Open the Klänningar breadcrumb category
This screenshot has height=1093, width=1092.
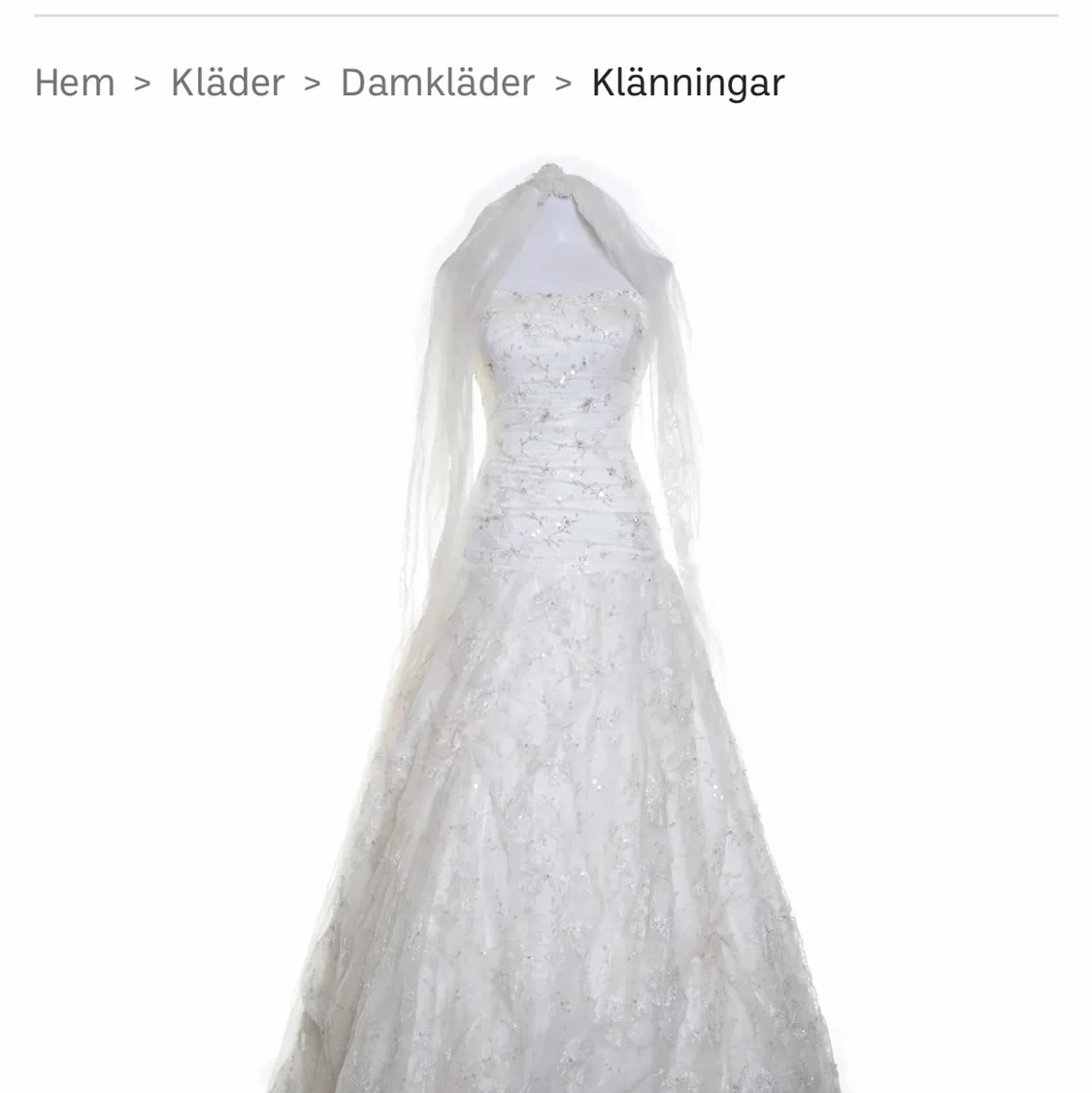pos(687,83)
